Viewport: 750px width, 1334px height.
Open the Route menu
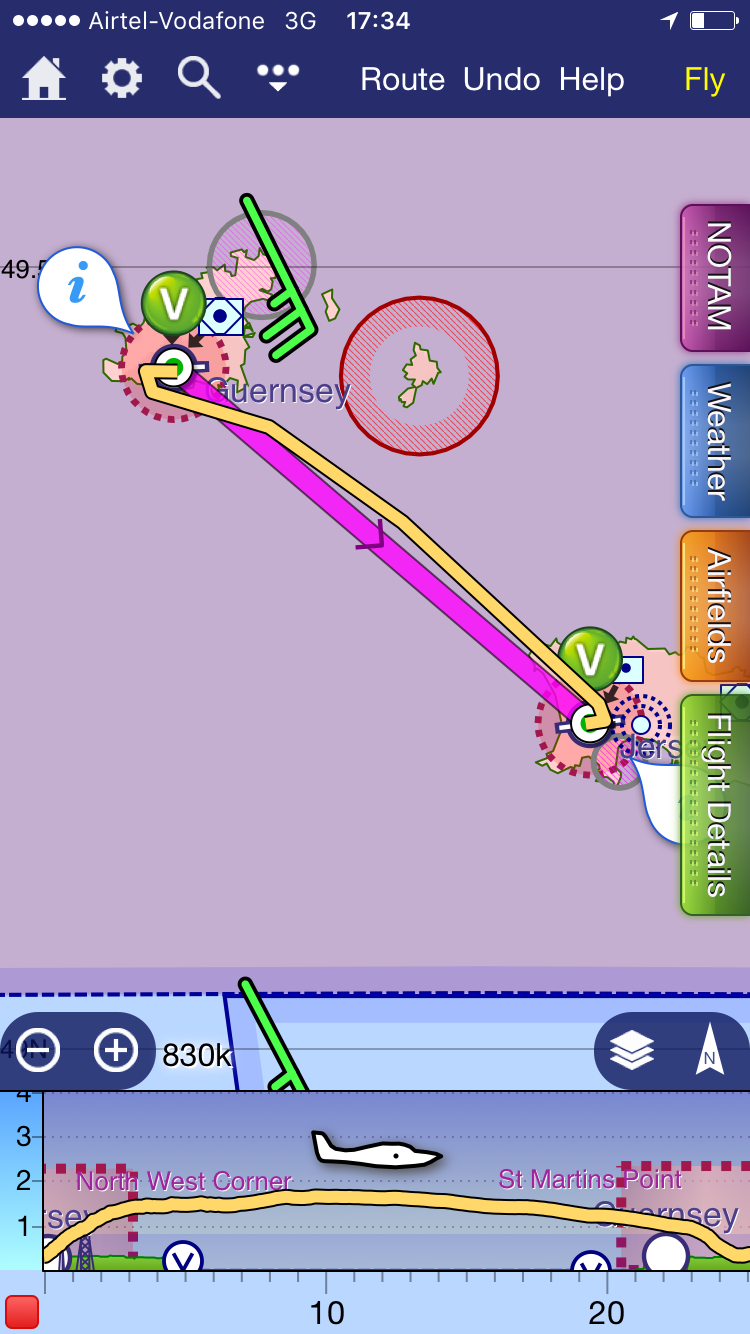click(402, 79)
